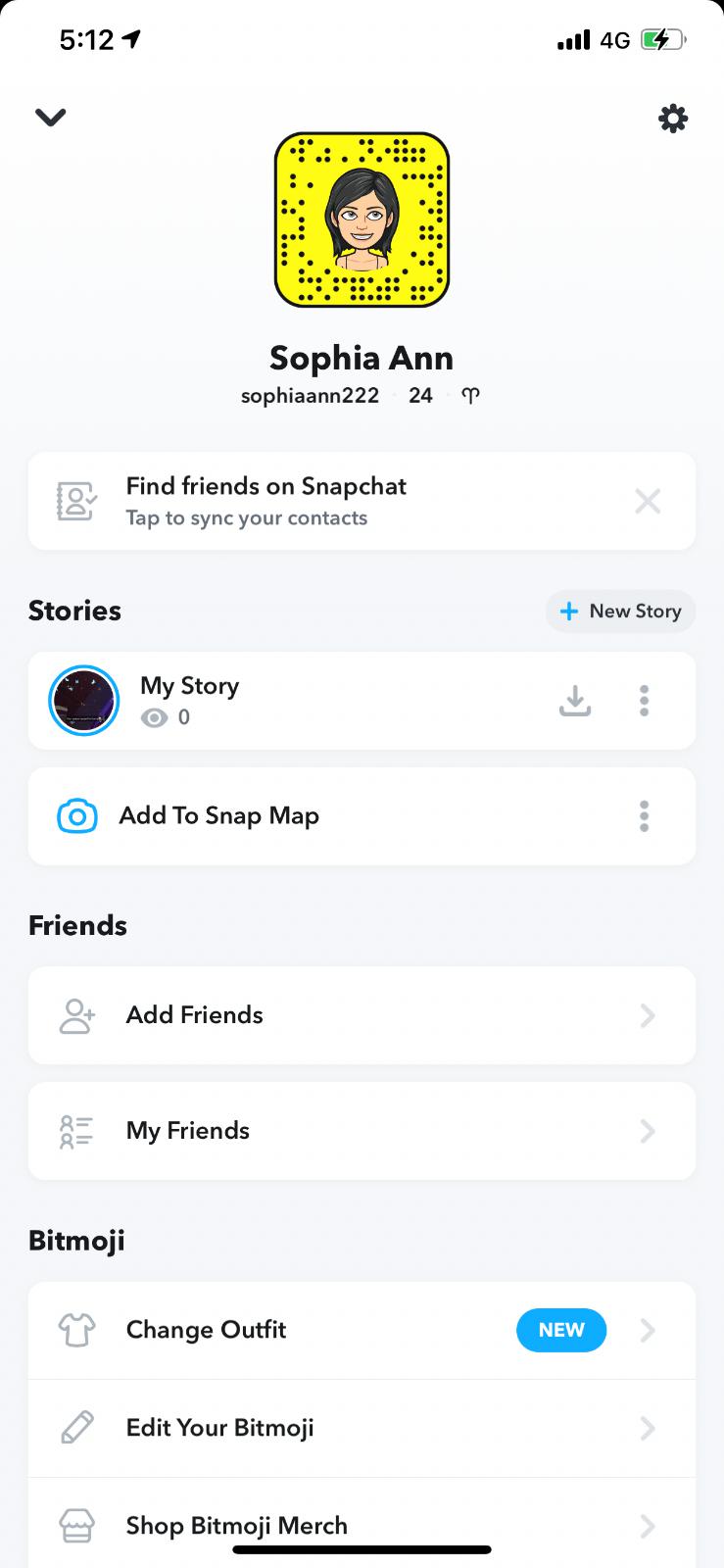The width and height of the screenshot is (724, 1568).
Task: Open My Story options menu
Action: click(x=644, y=701)
